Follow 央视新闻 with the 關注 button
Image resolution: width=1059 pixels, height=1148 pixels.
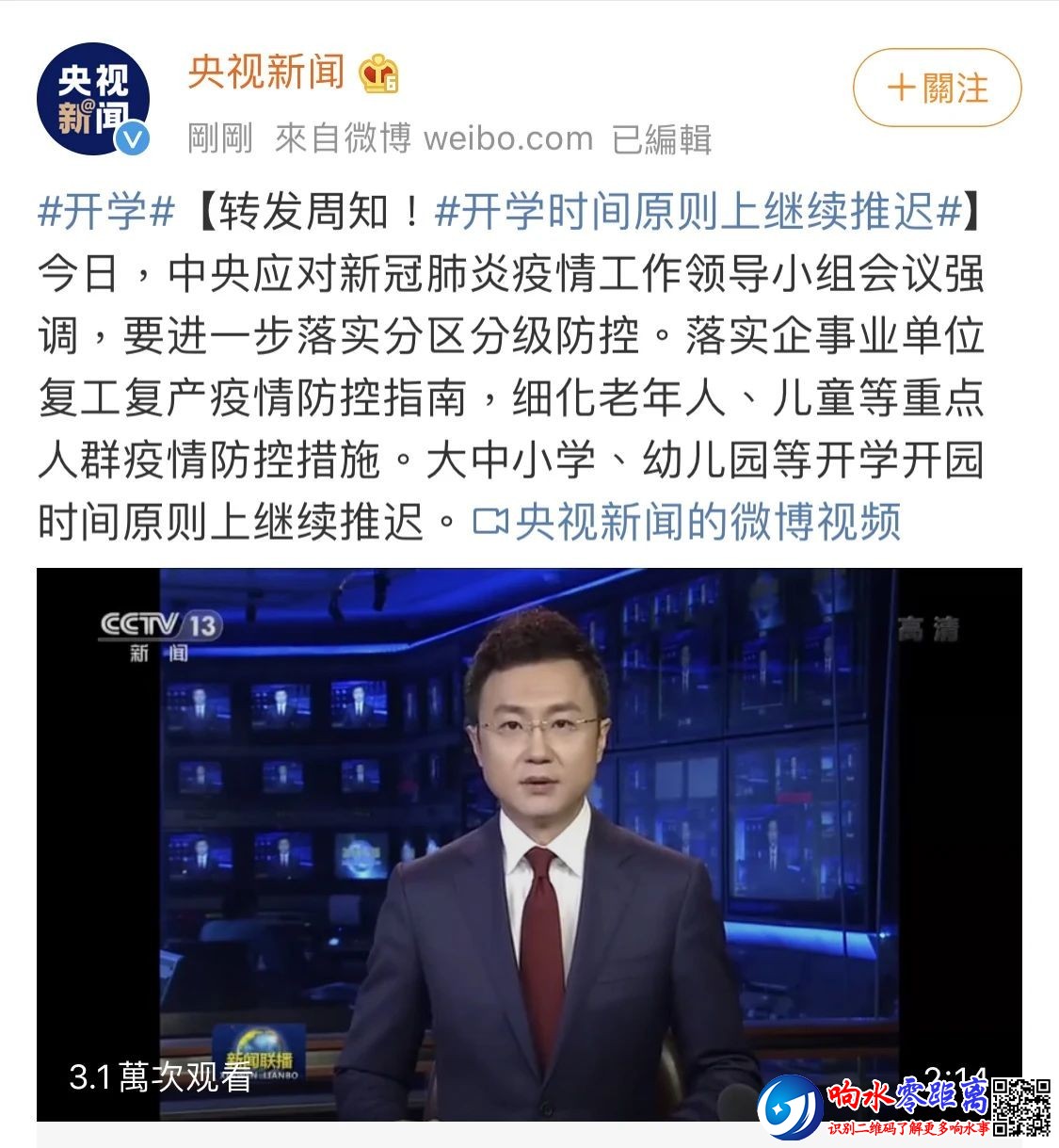[937, 89]
